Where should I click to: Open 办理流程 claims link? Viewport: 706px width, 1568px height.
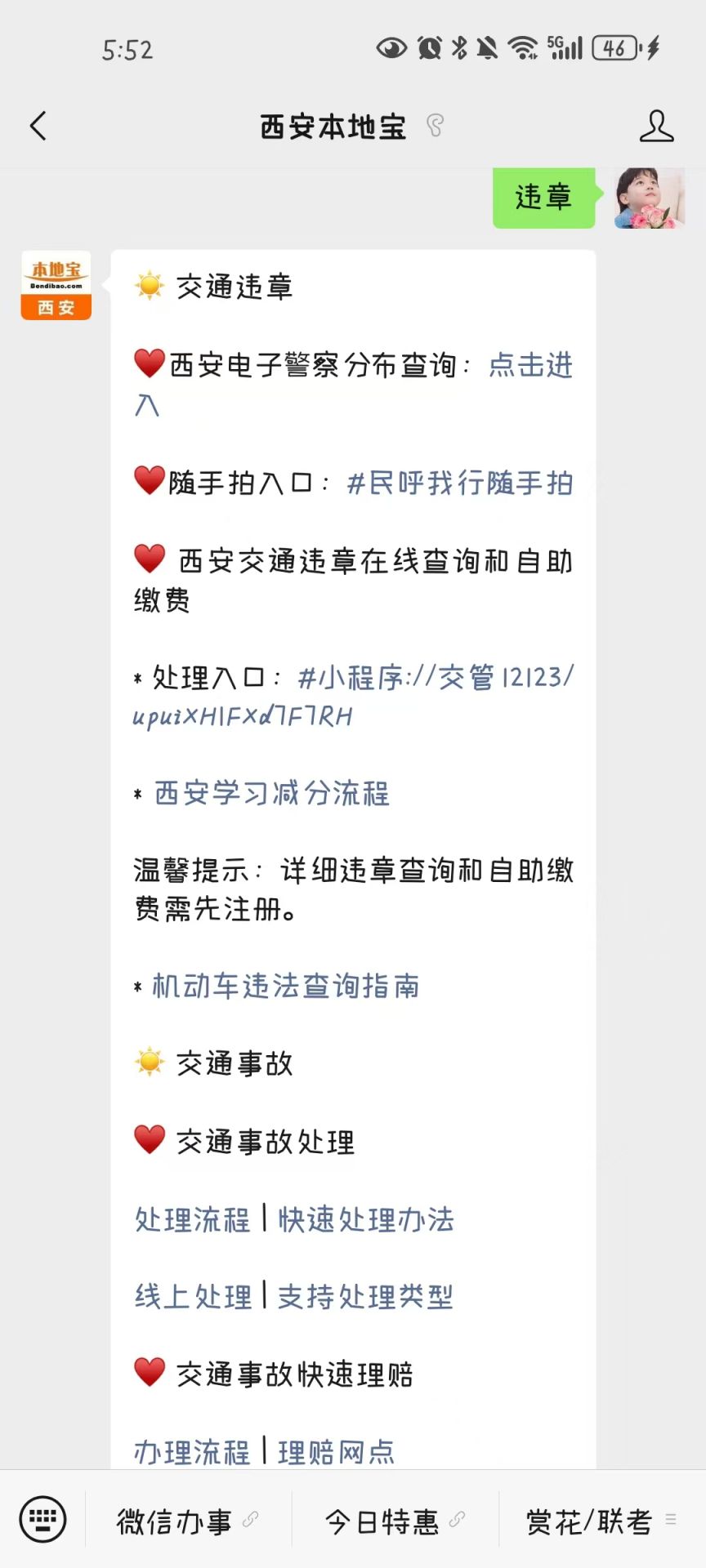point(192,1452)
